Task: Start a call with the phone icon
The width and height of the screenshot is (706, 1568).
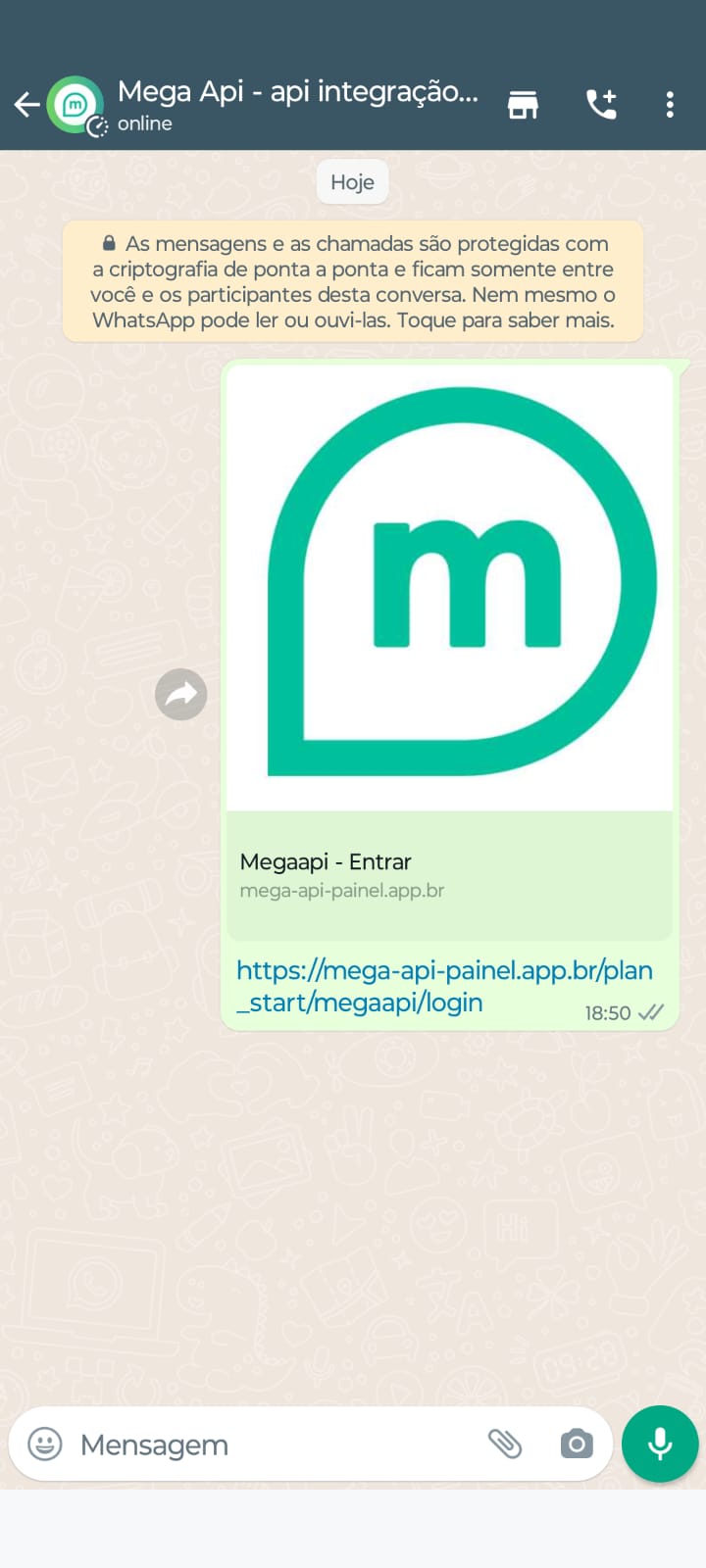Action: (600, 105)
